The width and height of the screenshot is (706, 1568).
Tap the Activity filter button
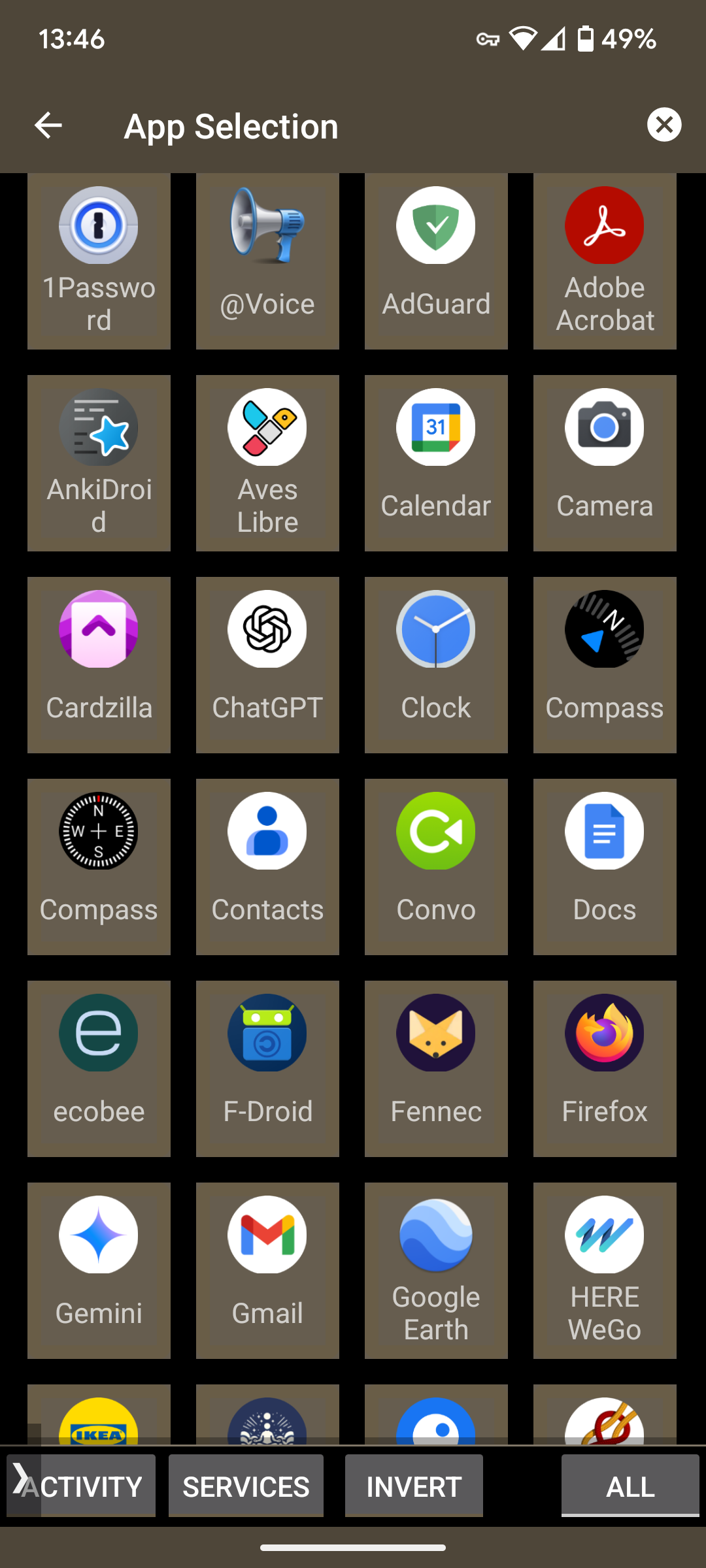coord(92,1487)
